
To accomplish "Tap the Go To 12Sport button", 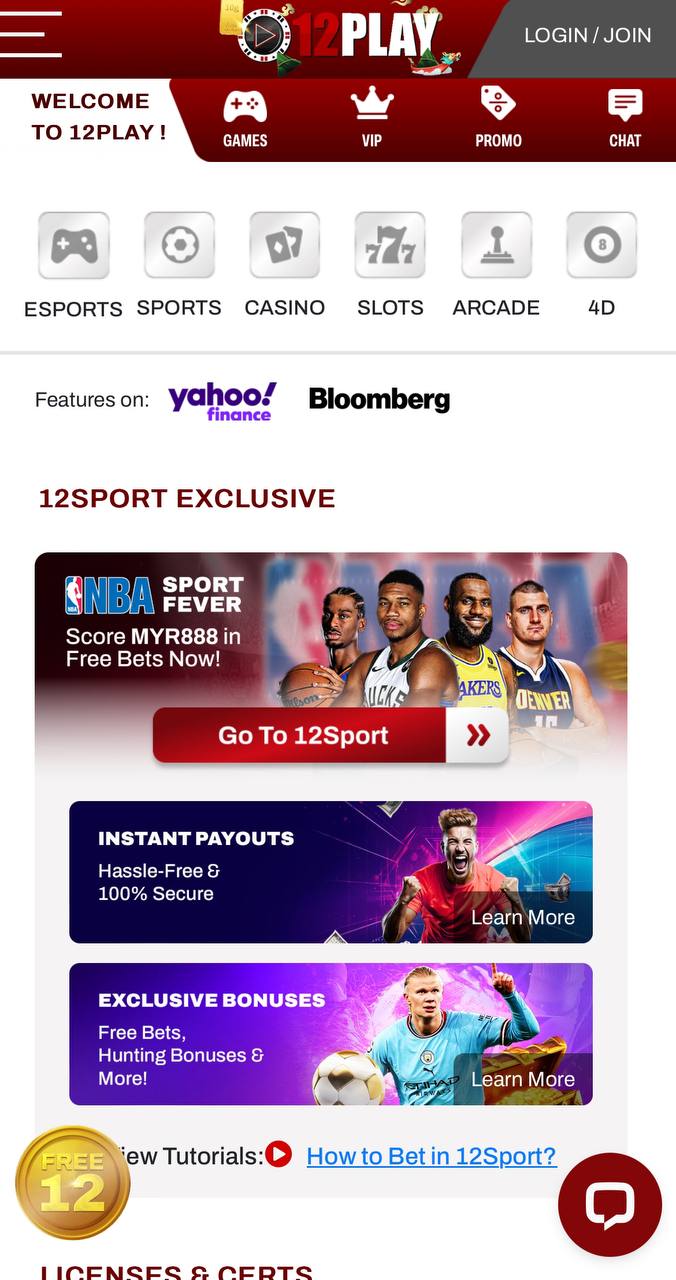I will click(x=331, y=736).
